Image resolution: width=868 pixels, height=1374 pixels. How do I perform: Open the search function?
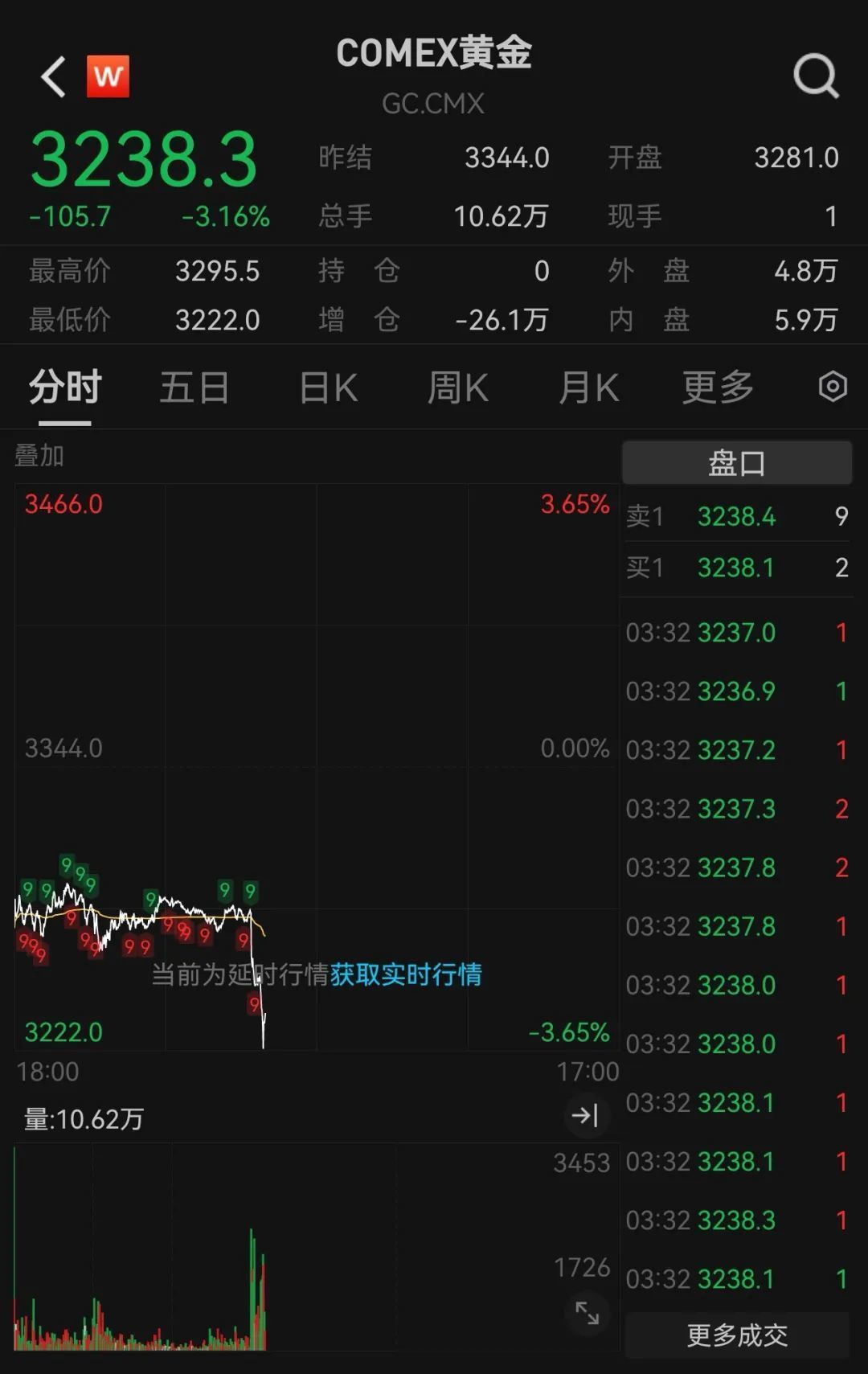(x=816, y=76)
